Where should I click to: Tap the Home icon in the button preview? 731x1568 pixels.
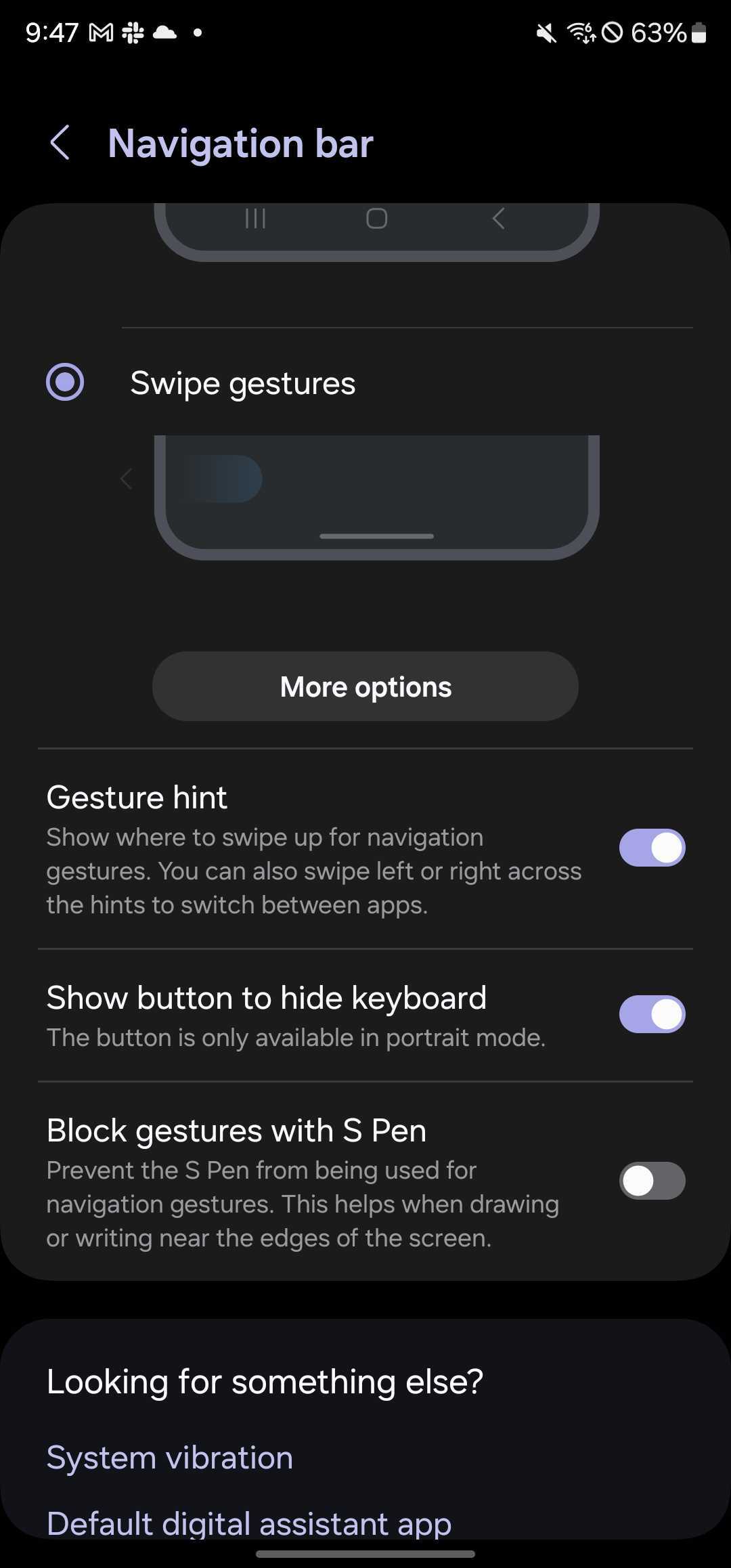376,218
